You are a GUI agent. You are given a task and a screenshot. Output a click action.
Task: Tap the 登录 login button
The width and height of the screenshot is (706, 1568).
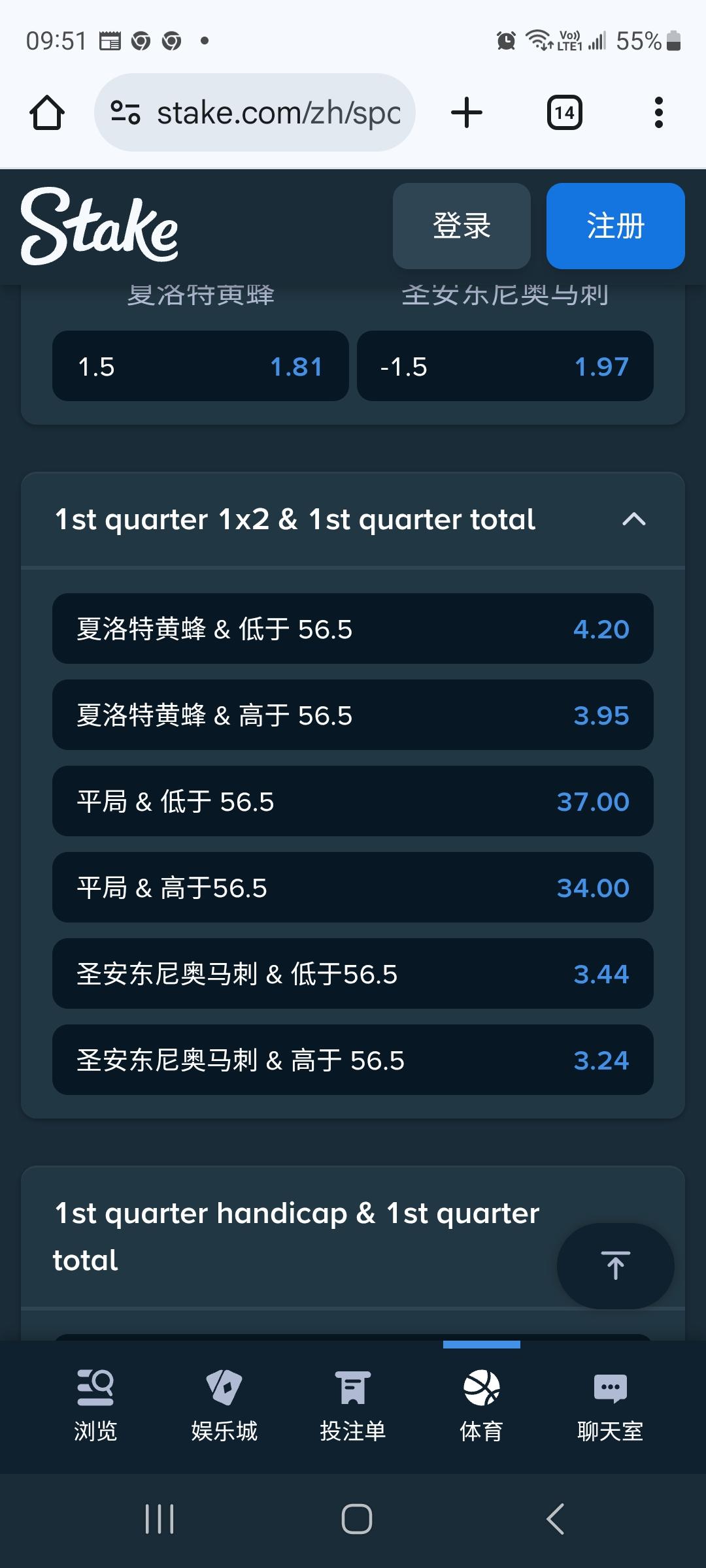click(x=462, y=226)
